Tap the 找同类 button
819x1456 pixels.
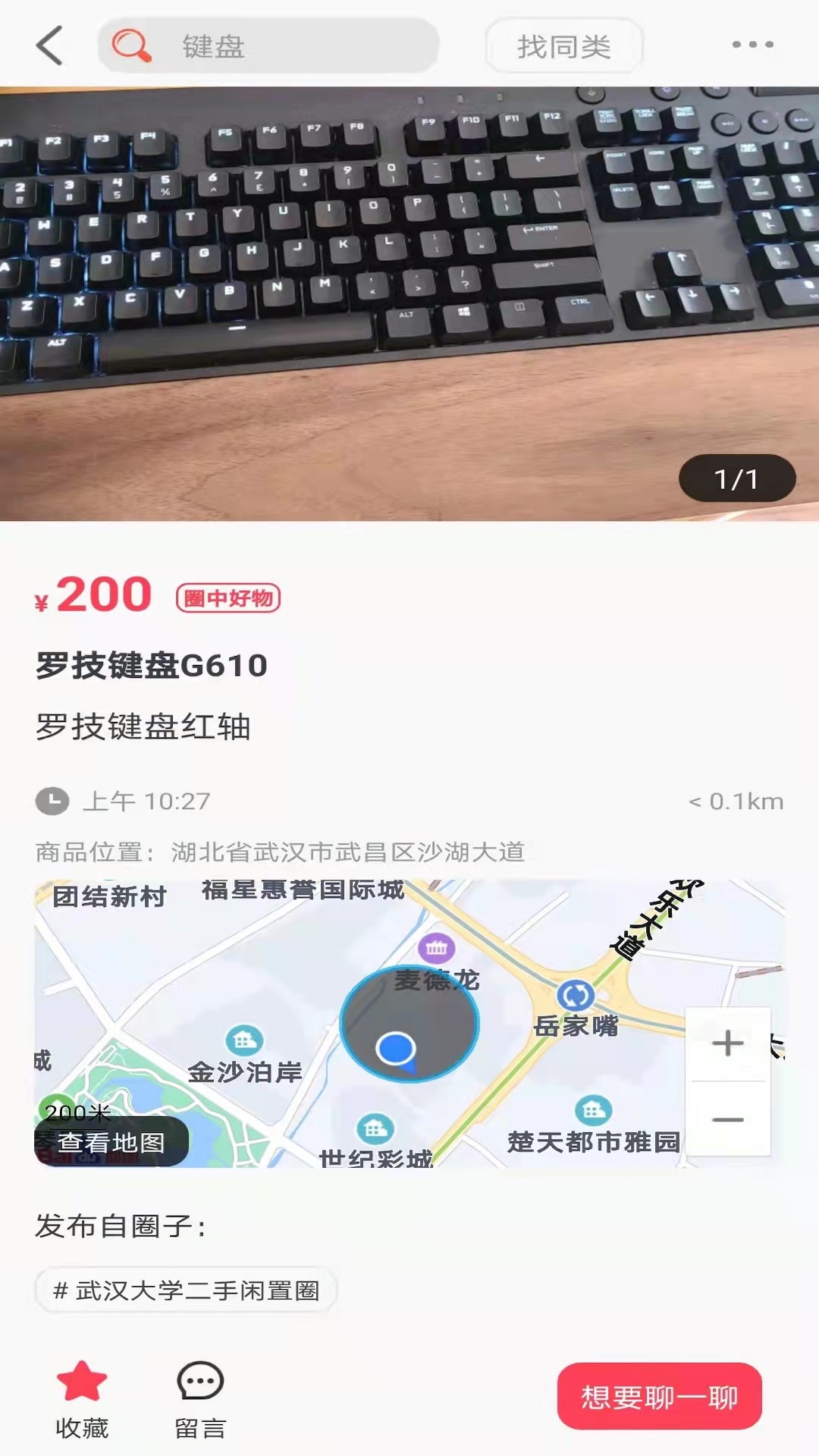coord(564,46)
